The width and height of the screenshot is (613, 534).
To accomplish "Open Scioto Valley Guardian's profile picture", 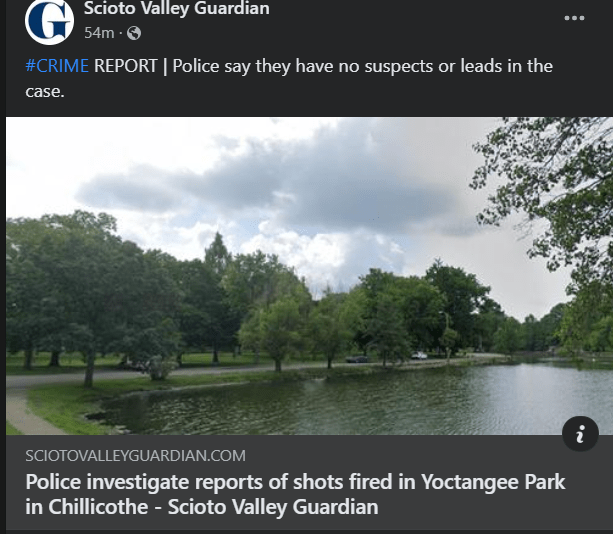I will pyautogui.click(x=49, y=21).
